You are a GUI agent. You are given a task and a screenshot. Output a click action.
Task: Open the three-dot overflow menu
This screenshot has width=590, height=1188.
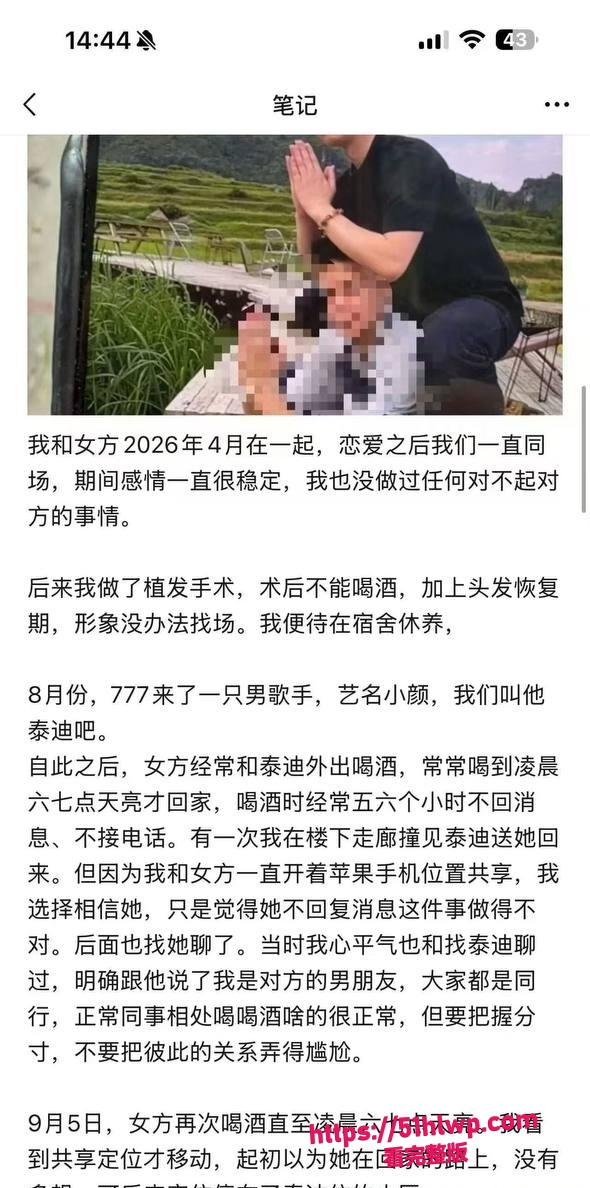[557, 105]
